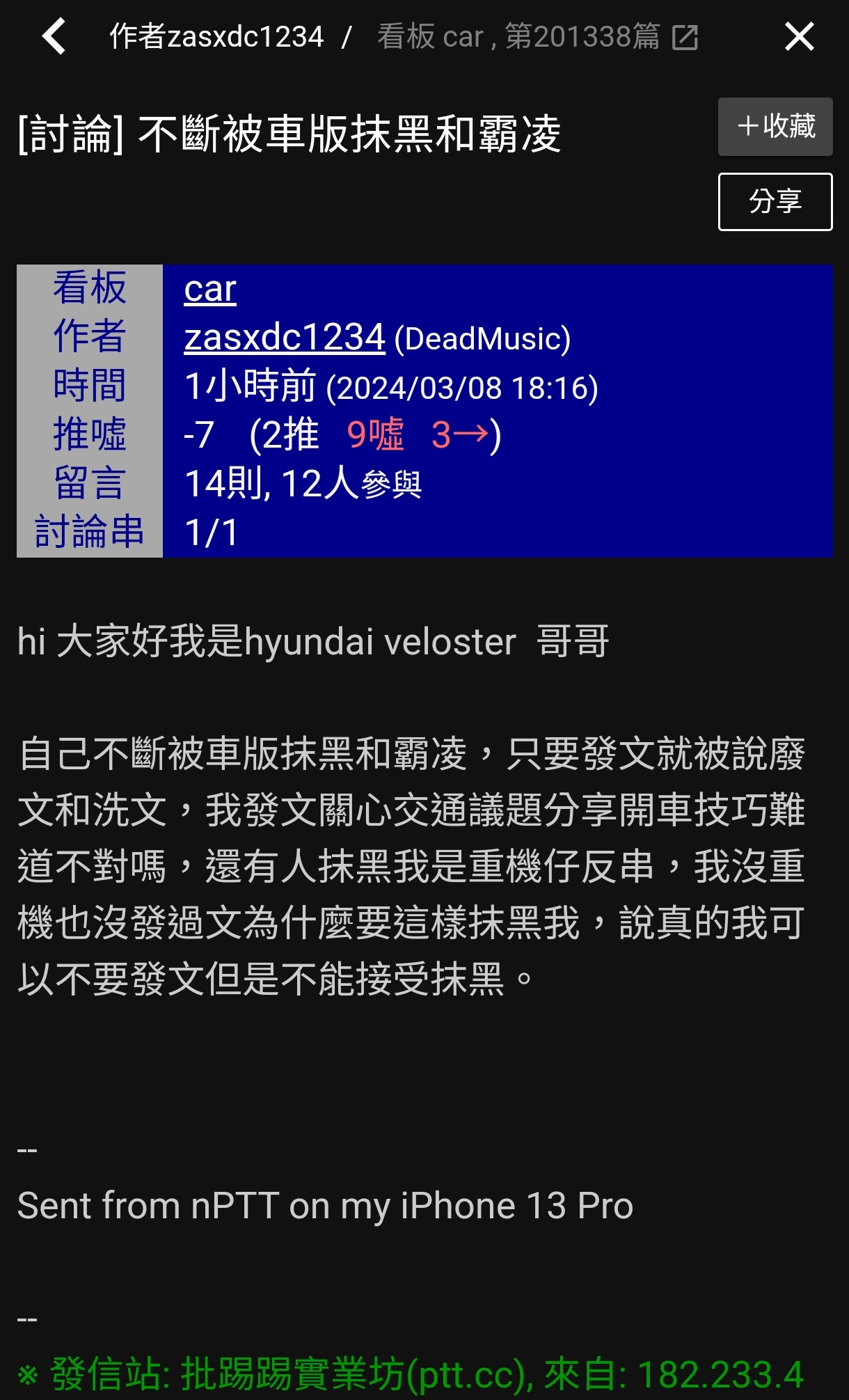Open 看板 car 第201338篇 external link
The width and height of the screenshot is (849, 1400).
pos(537,36)
